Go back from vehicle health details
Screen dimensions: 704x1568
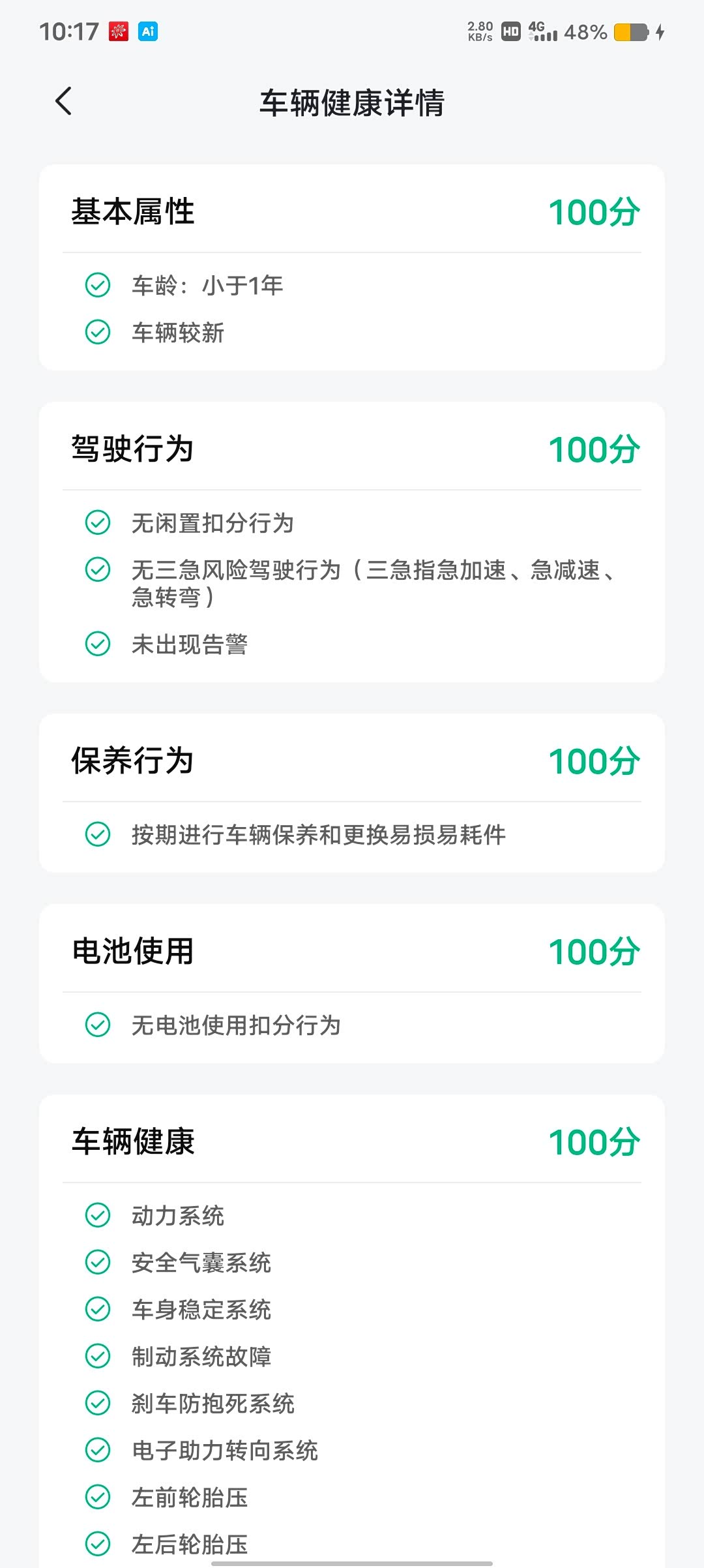point(63,101)
